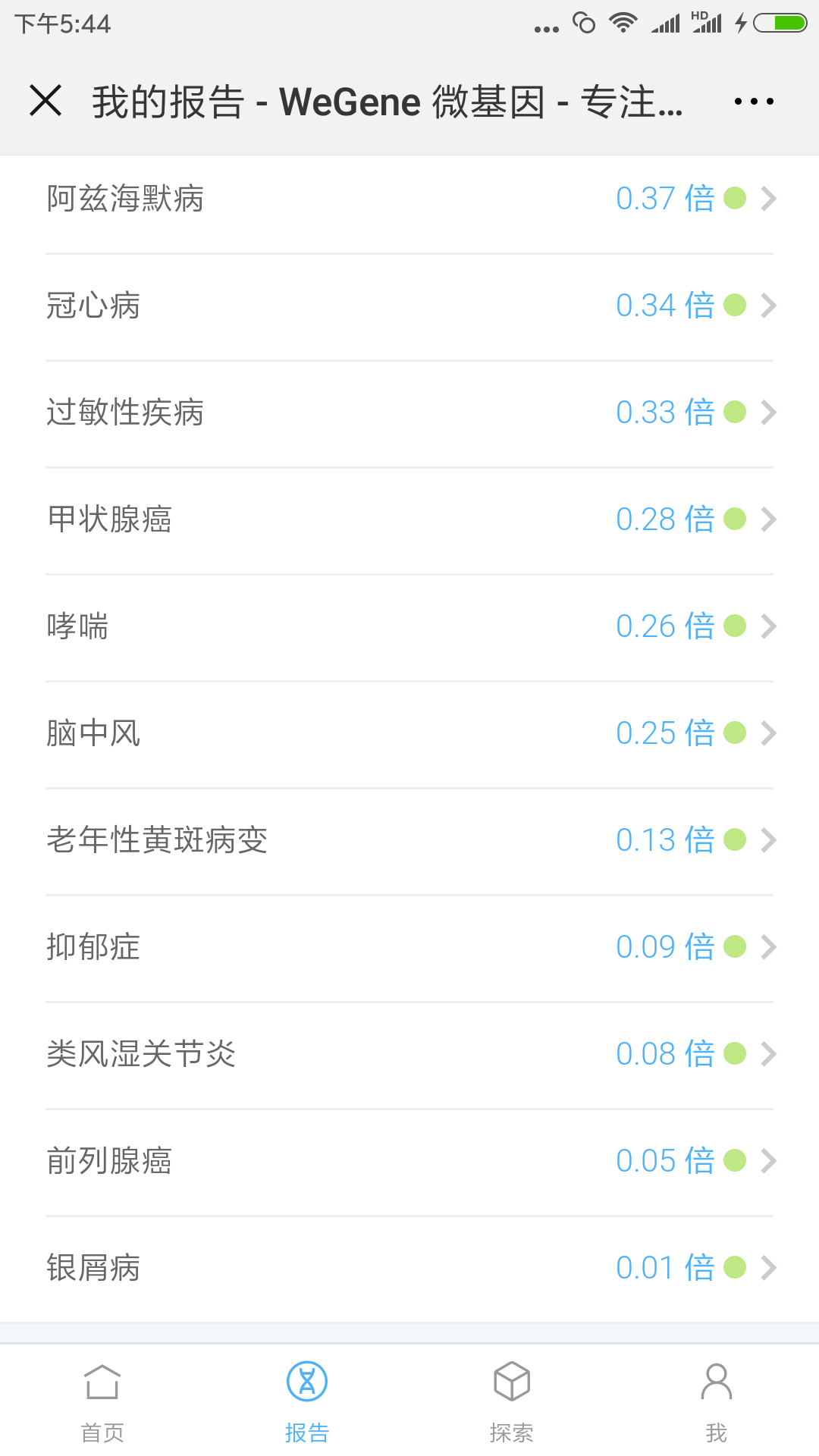Open the 阿兹海默病 risk report
This screenshot has width=819, height=1456.
[x=409, y=200]
